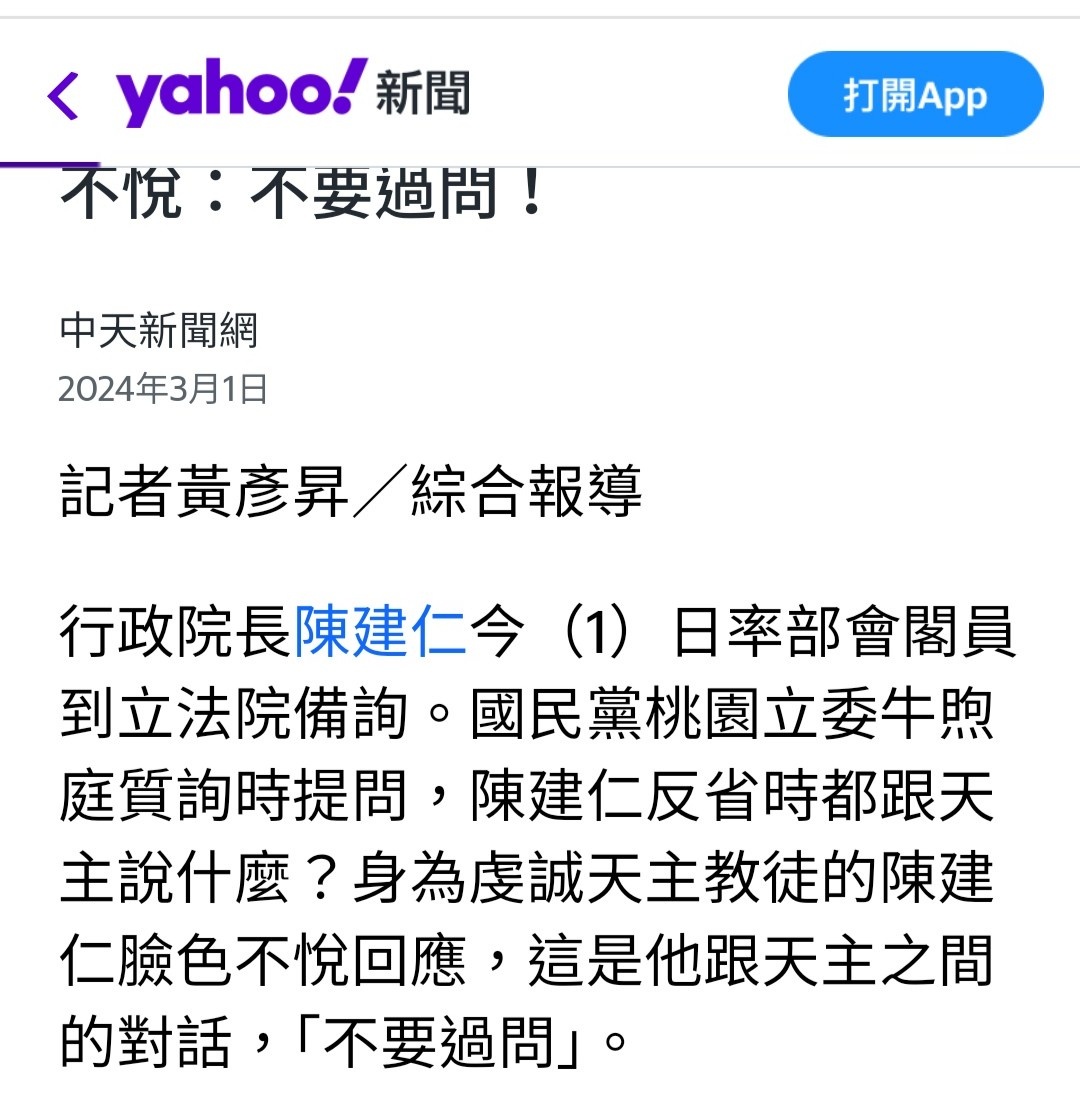1080x1113 pixels.
Task: Open the 陳建仁 link in the article
Action: point(380,636)
